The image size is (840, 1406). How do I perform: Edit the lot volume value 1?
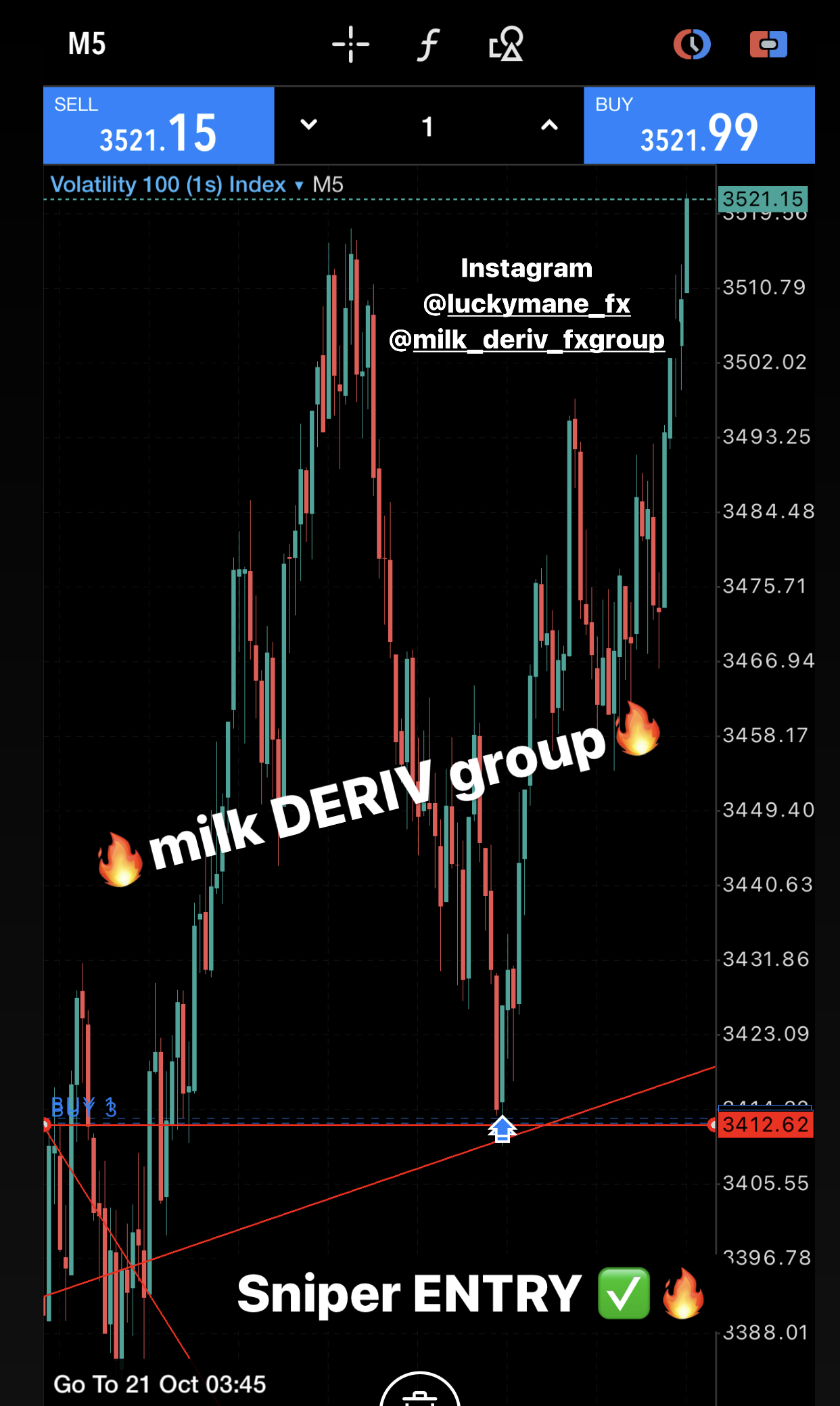tap(427, 127)
